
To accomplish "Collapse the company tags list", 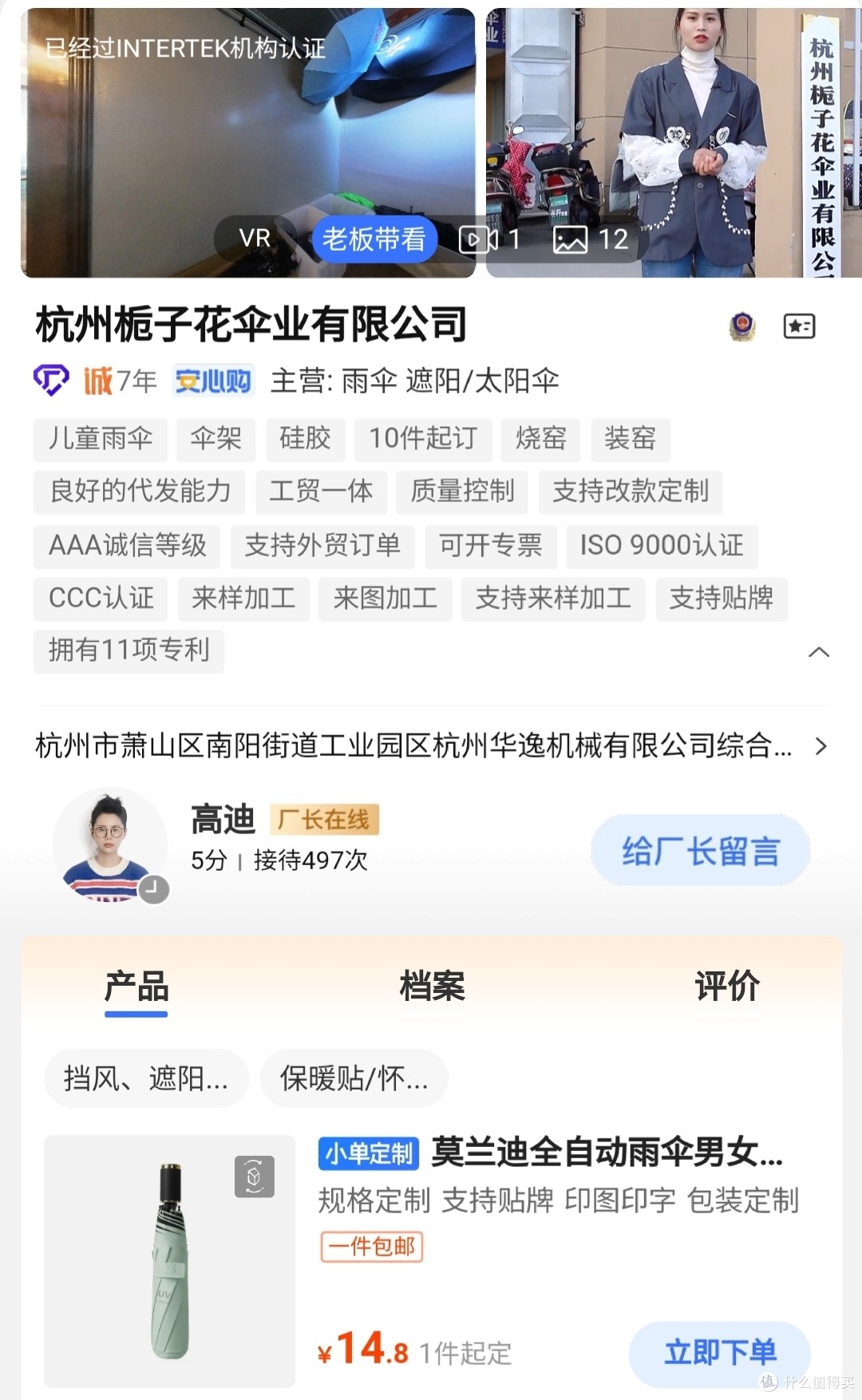I will [819, 652].
